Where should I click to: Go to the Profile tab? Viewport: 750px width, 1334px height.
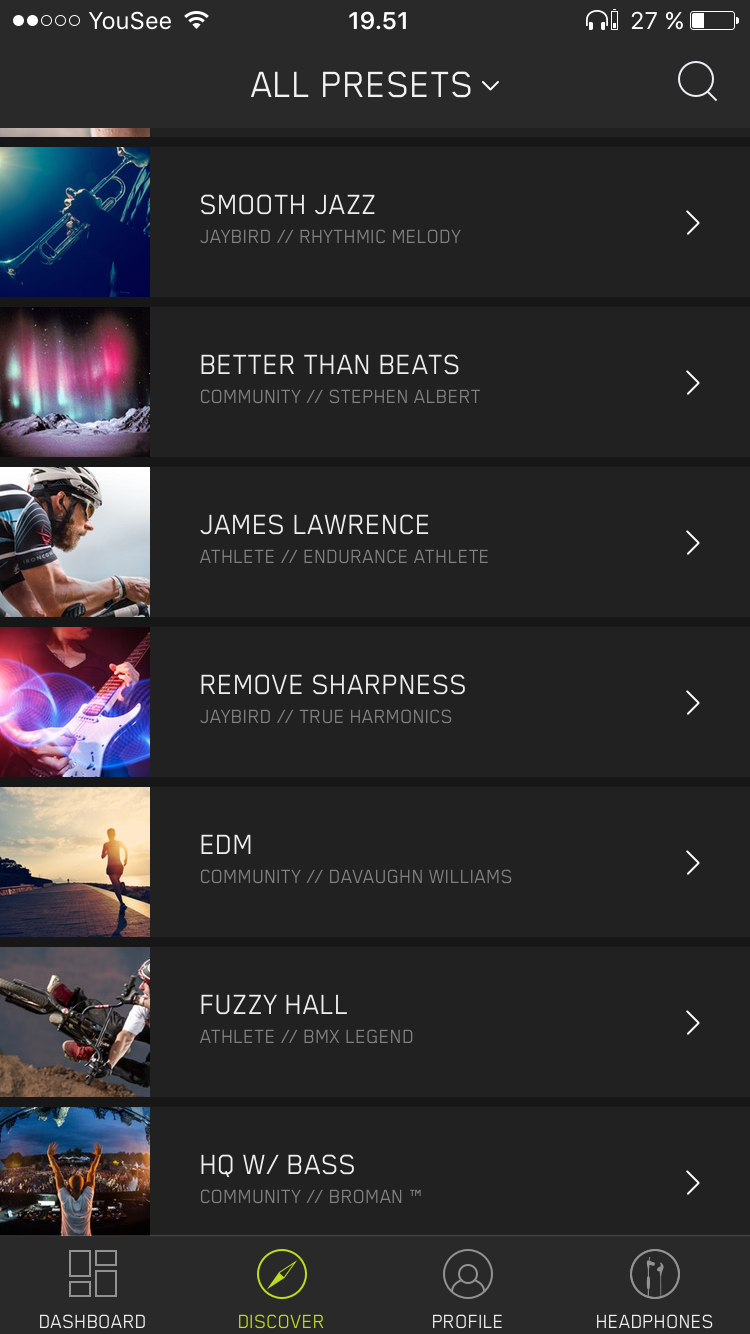coord(467,1288)
